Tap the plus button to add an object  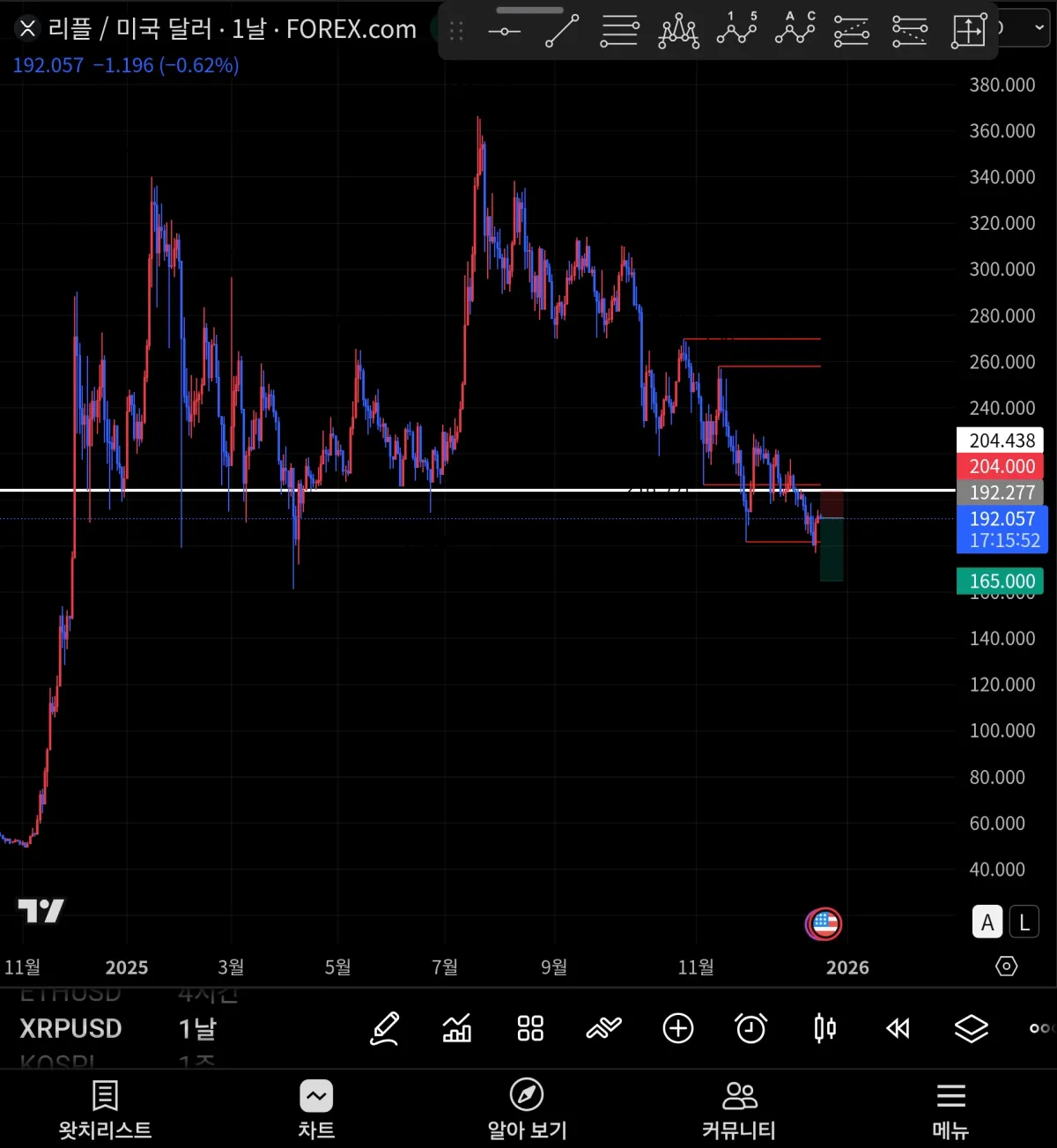pos(677,1028)
